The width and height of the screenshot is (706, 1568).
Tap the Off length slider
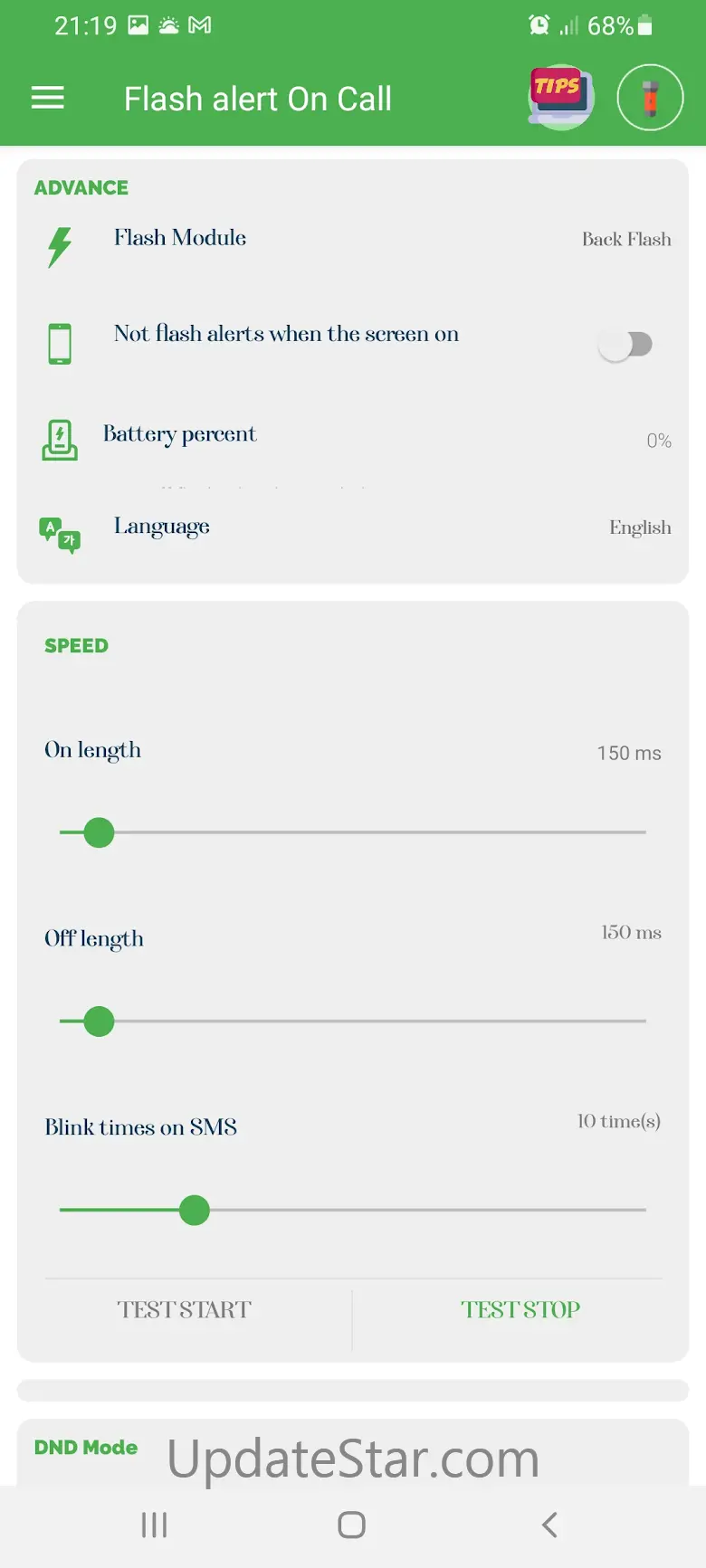(353, 1022)
